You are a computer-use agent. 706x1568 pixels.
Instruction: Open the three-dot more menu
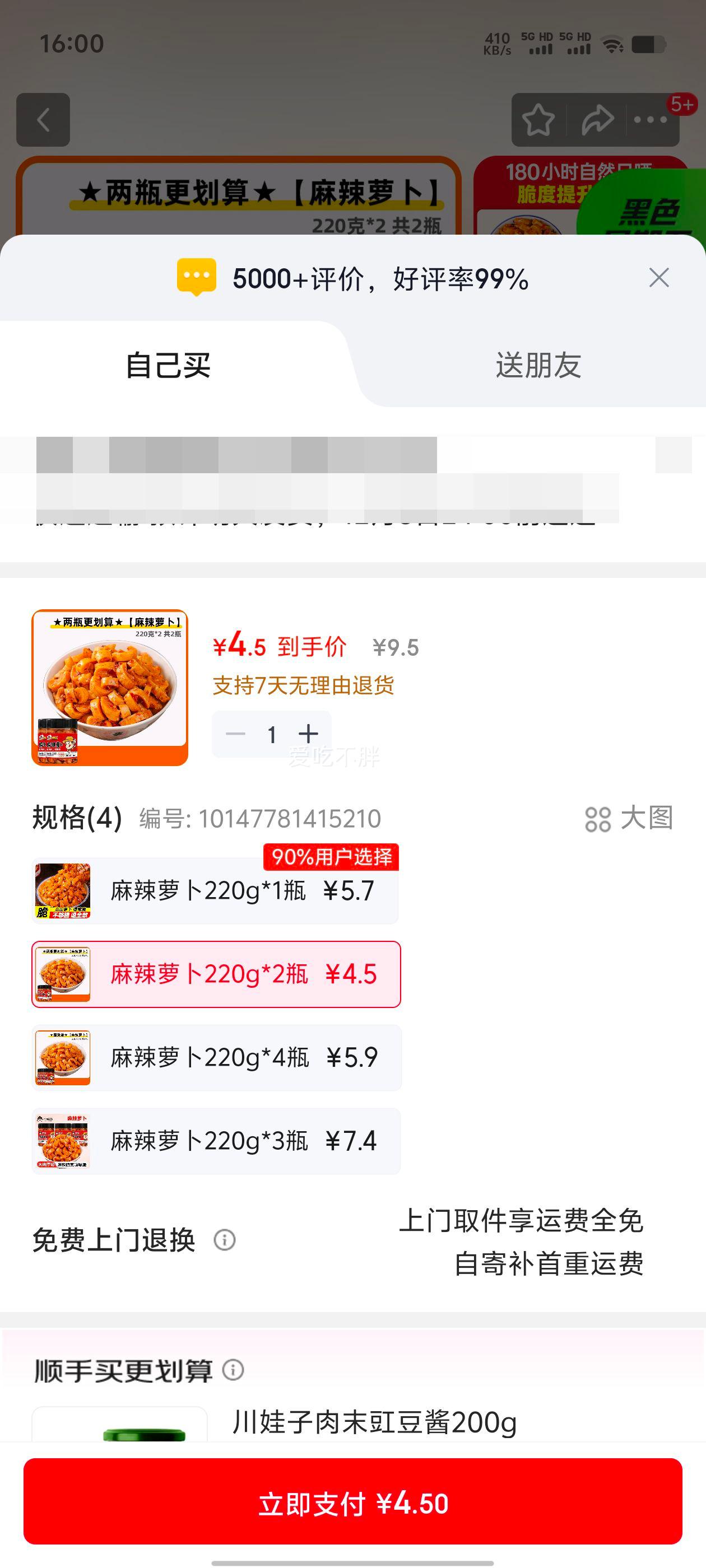pyautogui.click(x=651, y=120)
